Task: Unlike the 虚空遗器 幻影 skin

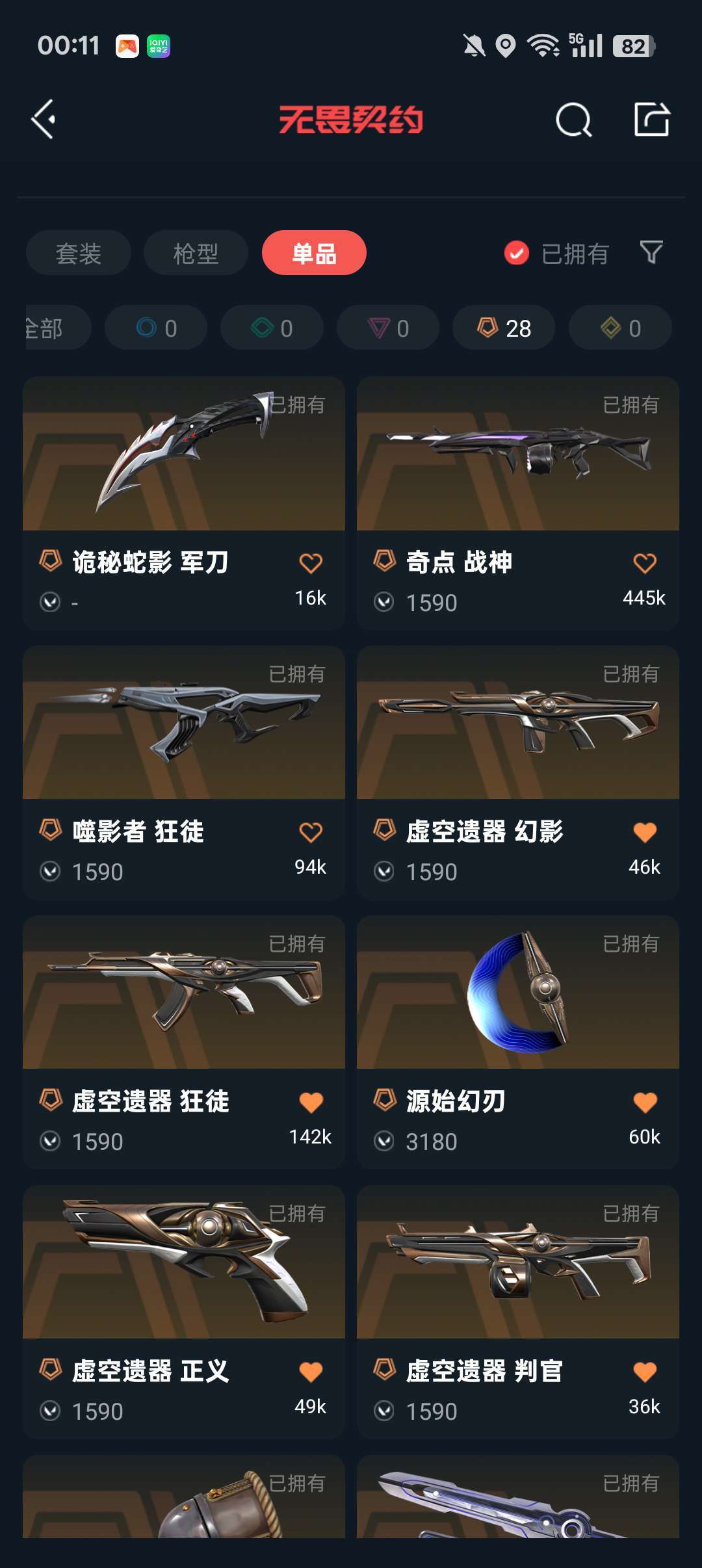Action: click(x=644, y=832)
